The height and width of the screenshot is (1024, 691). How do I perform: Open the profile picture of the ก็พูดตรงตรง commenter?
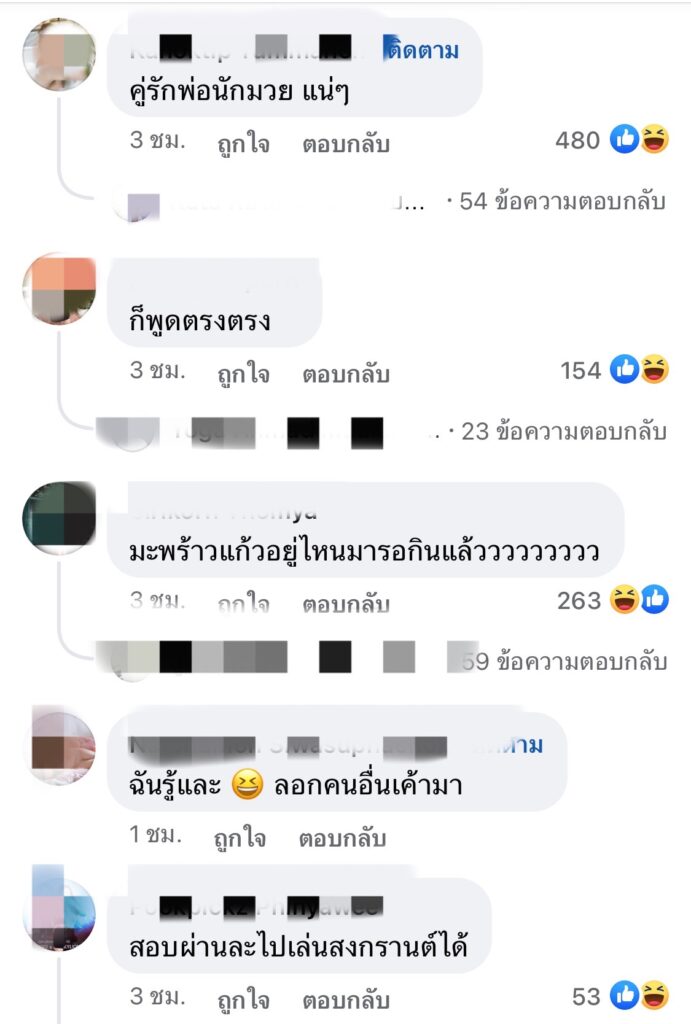[58, 288]
